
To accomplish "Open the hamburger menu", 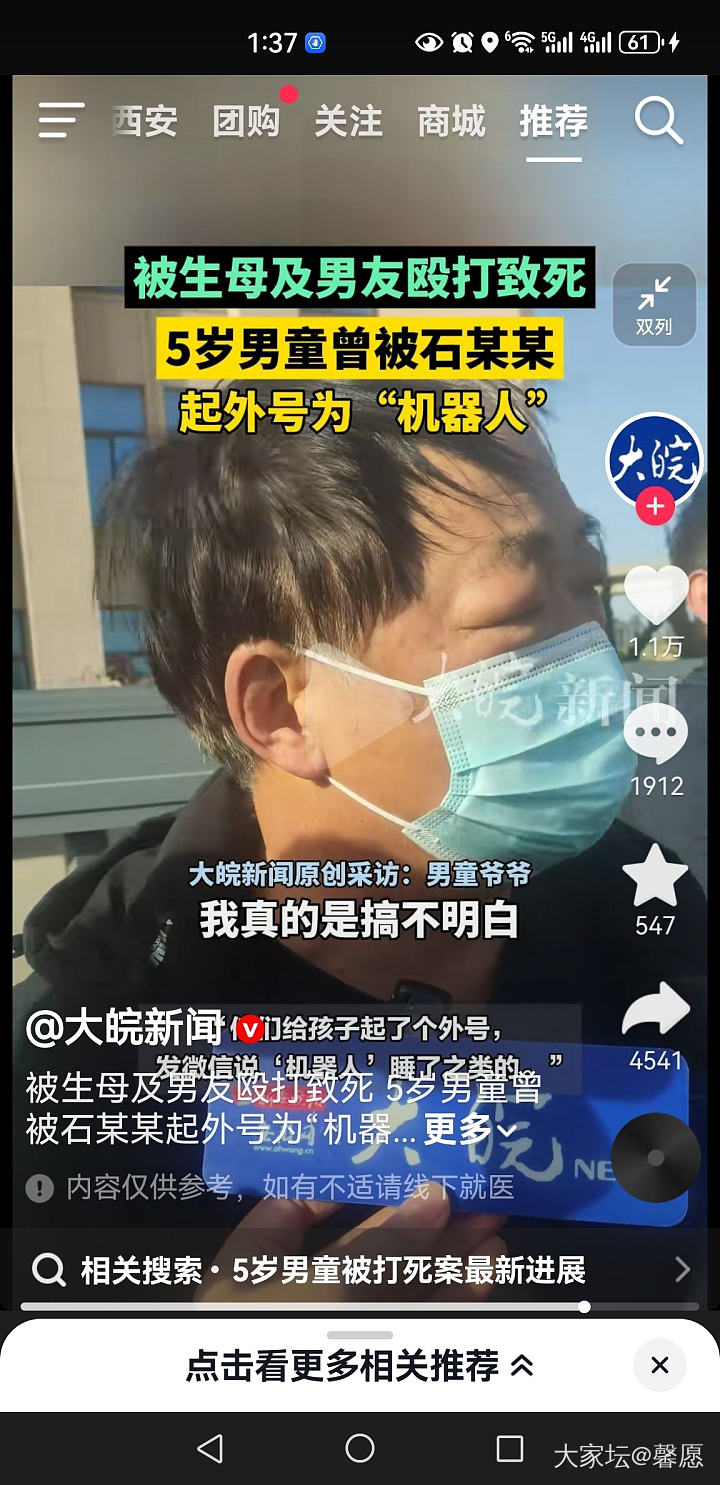I will [x=60, y=122].
